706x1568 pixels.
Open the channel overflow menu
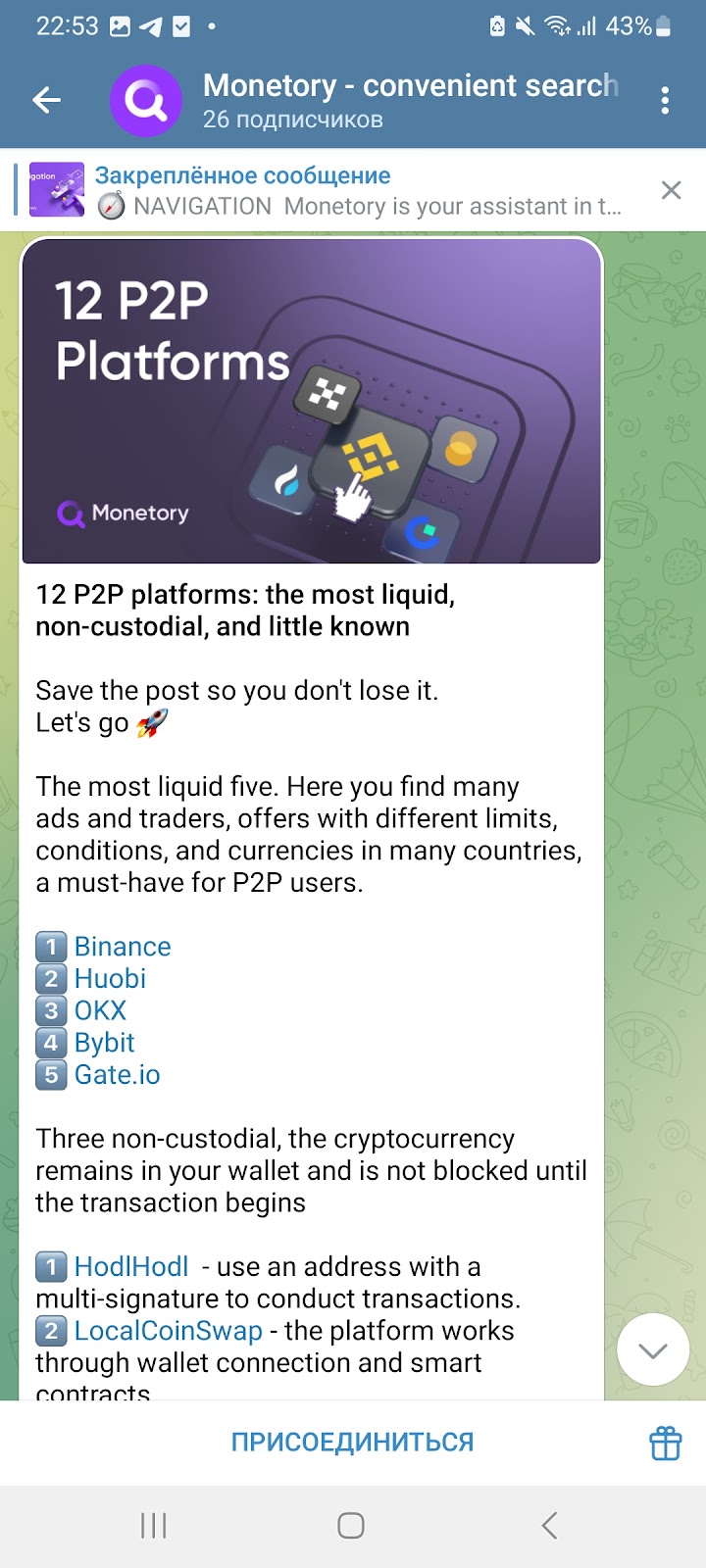click(665, 100)
